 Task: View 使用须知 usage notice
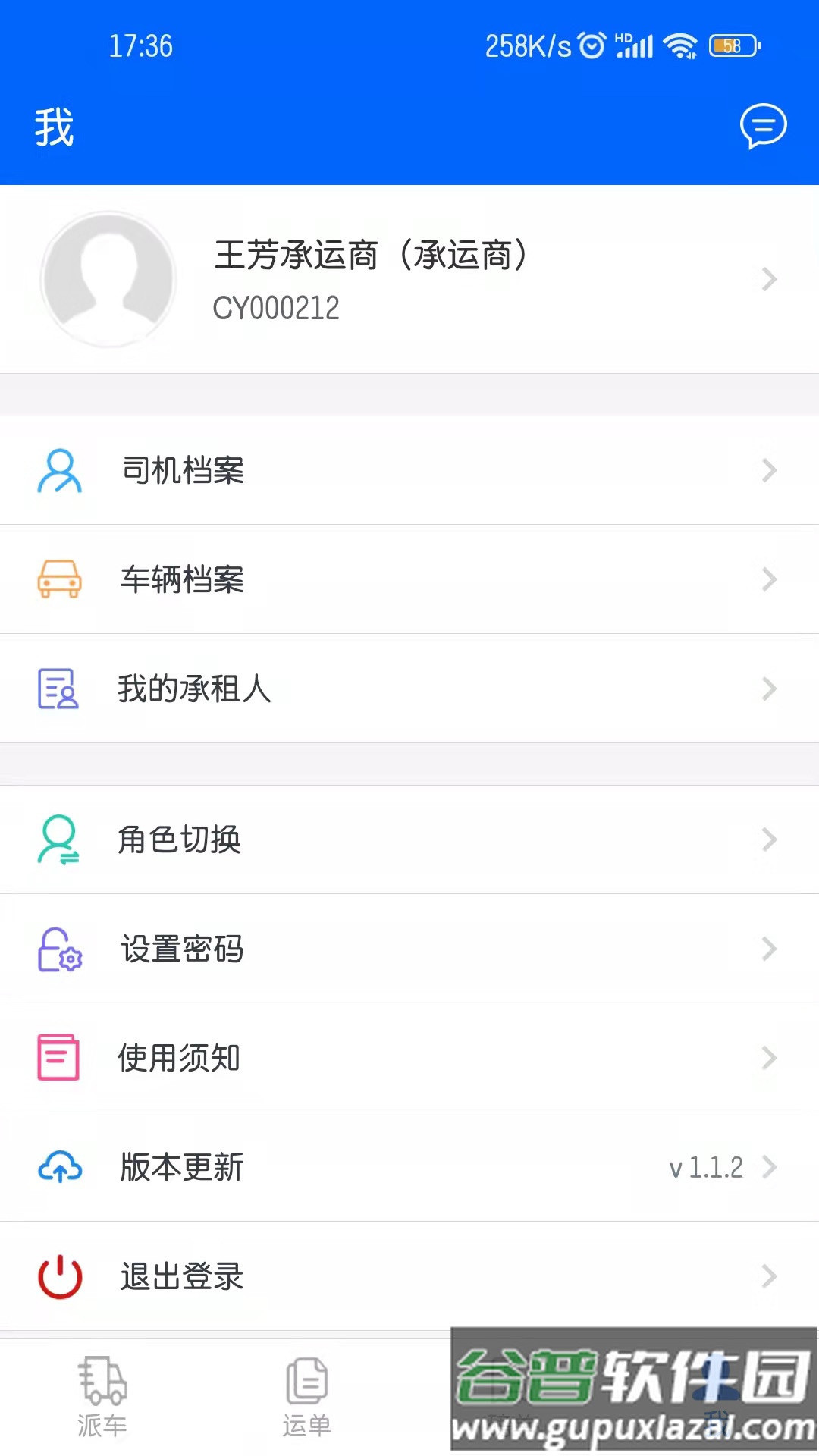click(409, 1058)
